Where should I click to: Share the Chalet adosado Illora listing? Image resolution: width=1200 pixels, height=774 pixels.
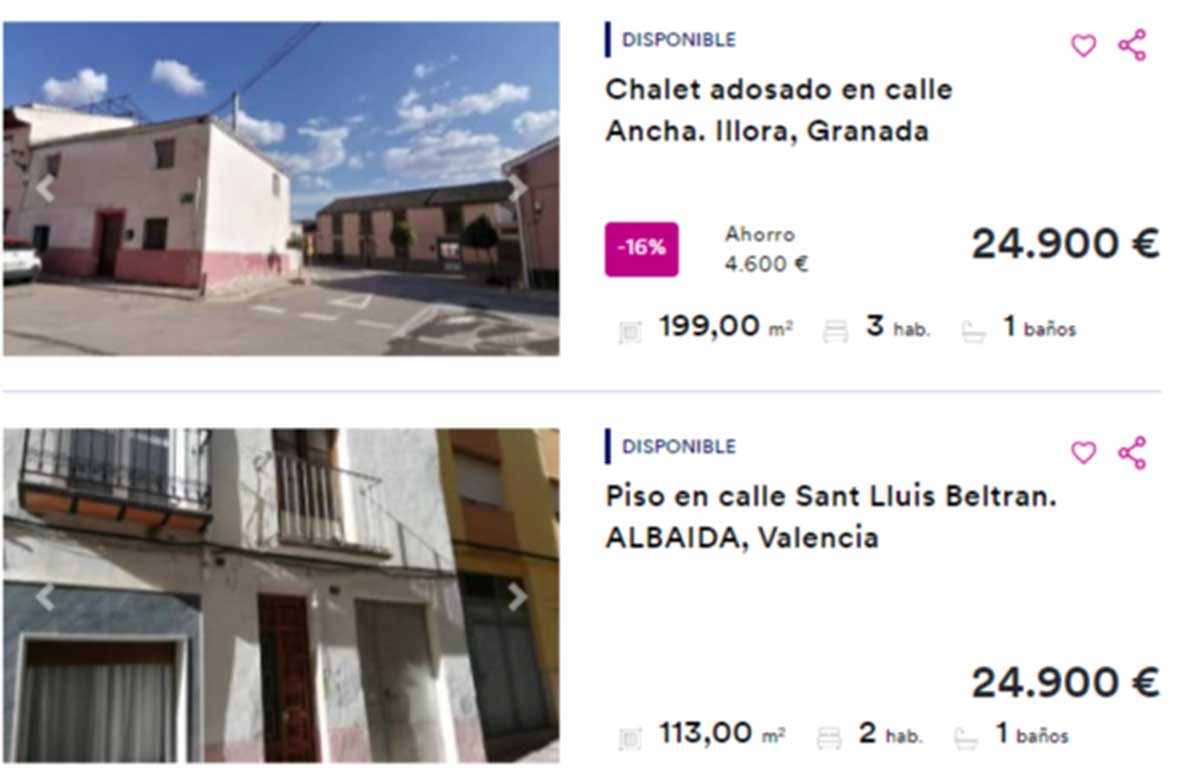1132,46
